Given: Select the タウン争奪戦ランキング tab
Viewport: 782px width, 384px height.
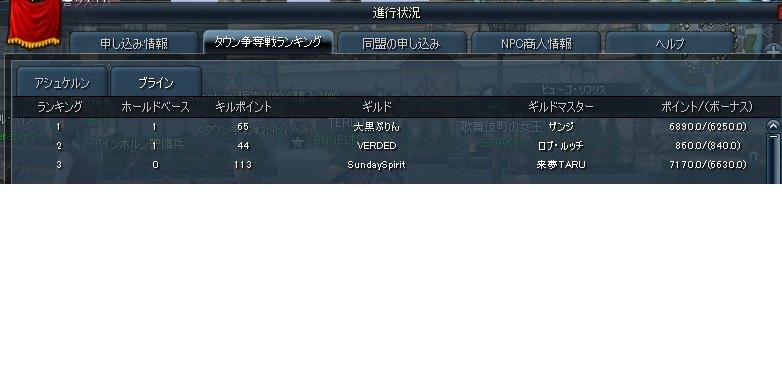Looking at the screenshot, I should [x=268, y=42].
